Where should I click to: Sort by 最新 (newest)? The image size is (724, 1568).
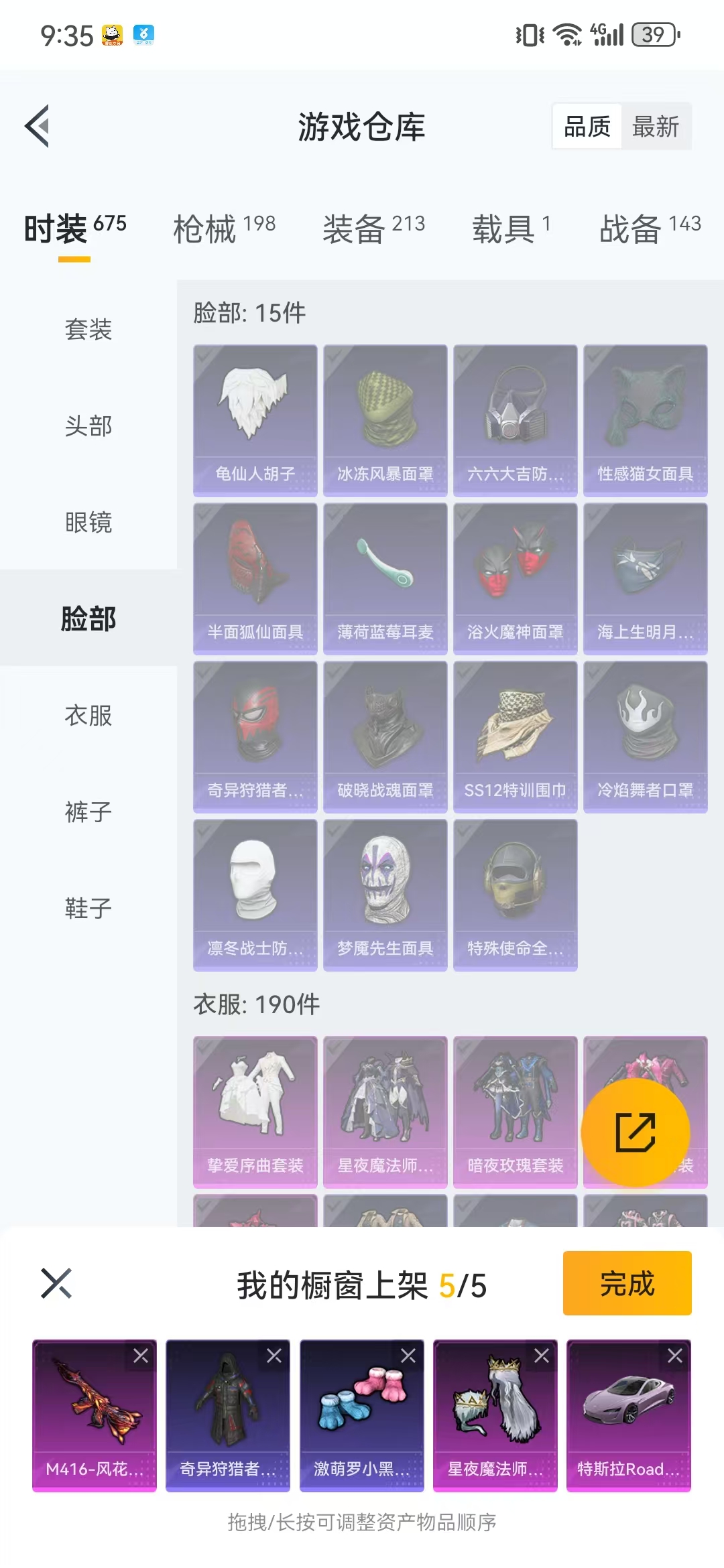point(656,127)
